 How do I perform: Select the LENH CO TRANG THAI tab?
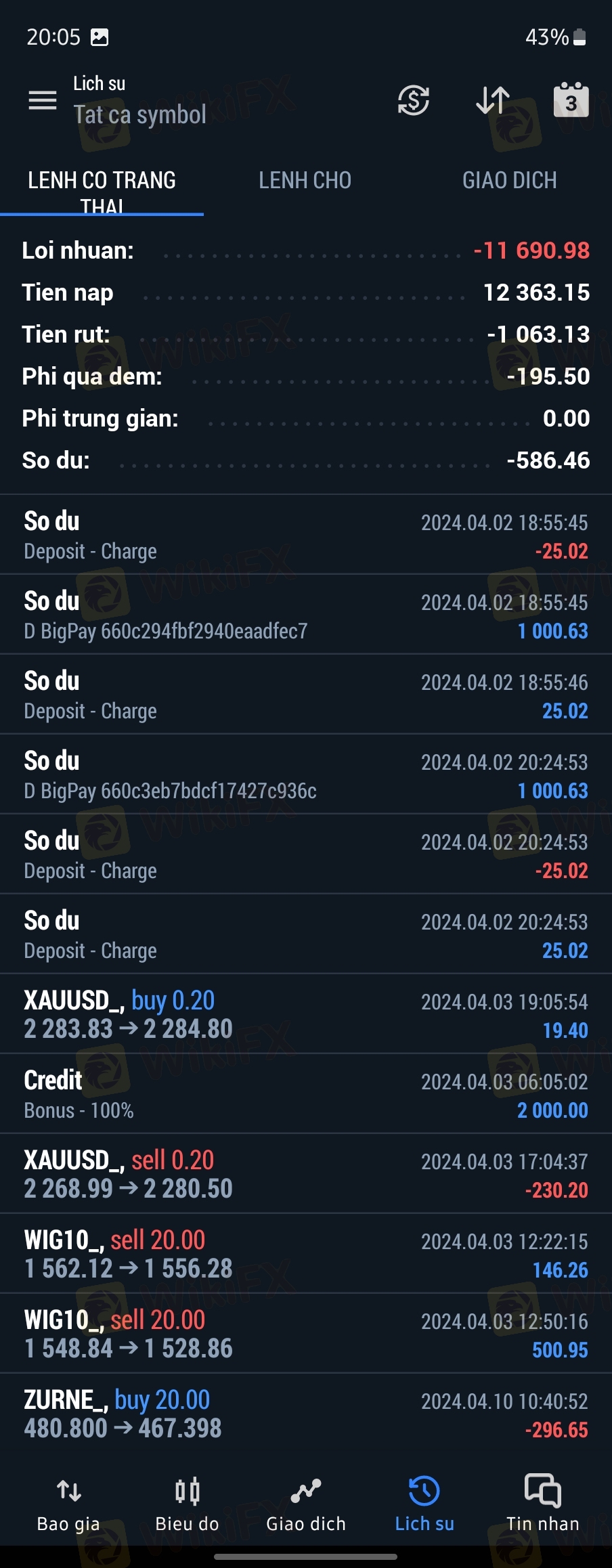102,191
